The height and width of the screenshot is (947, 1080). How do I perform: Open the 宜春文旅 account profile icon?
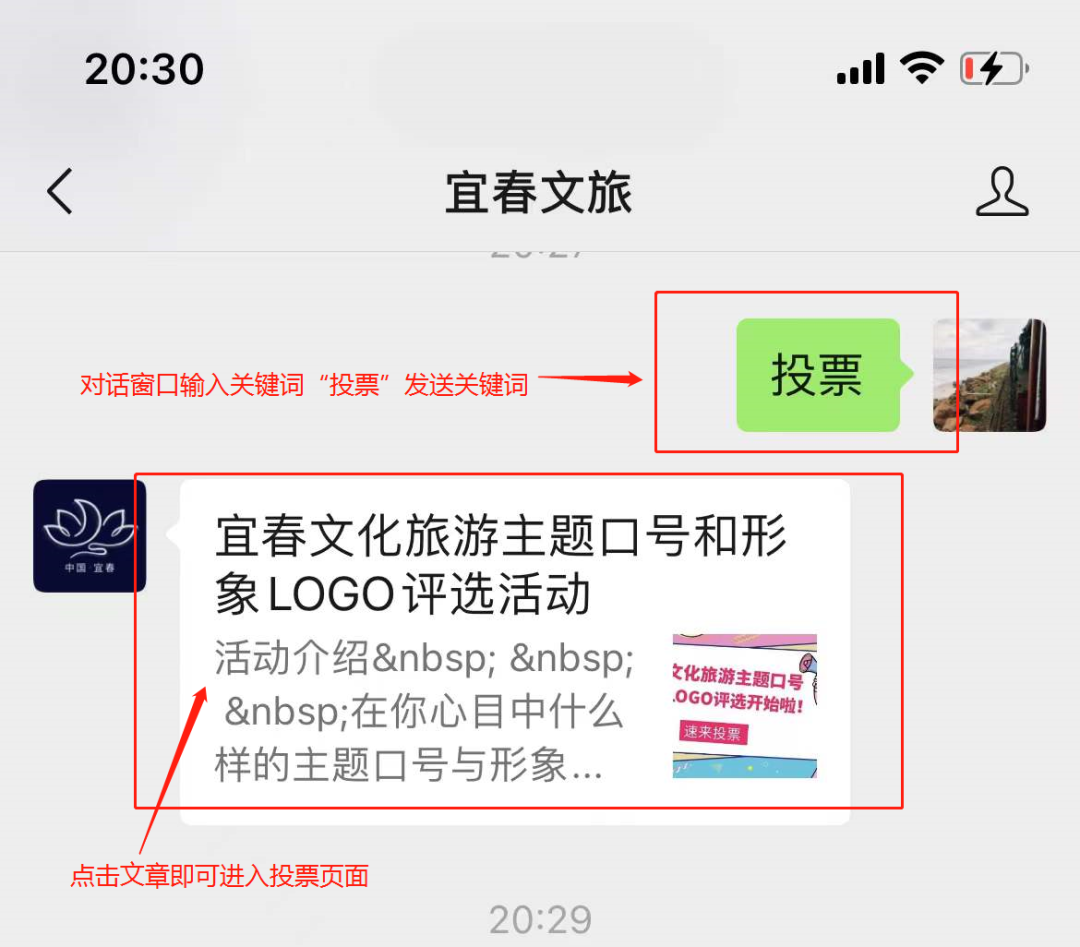pyautogui.click(x=1002, y=192)
